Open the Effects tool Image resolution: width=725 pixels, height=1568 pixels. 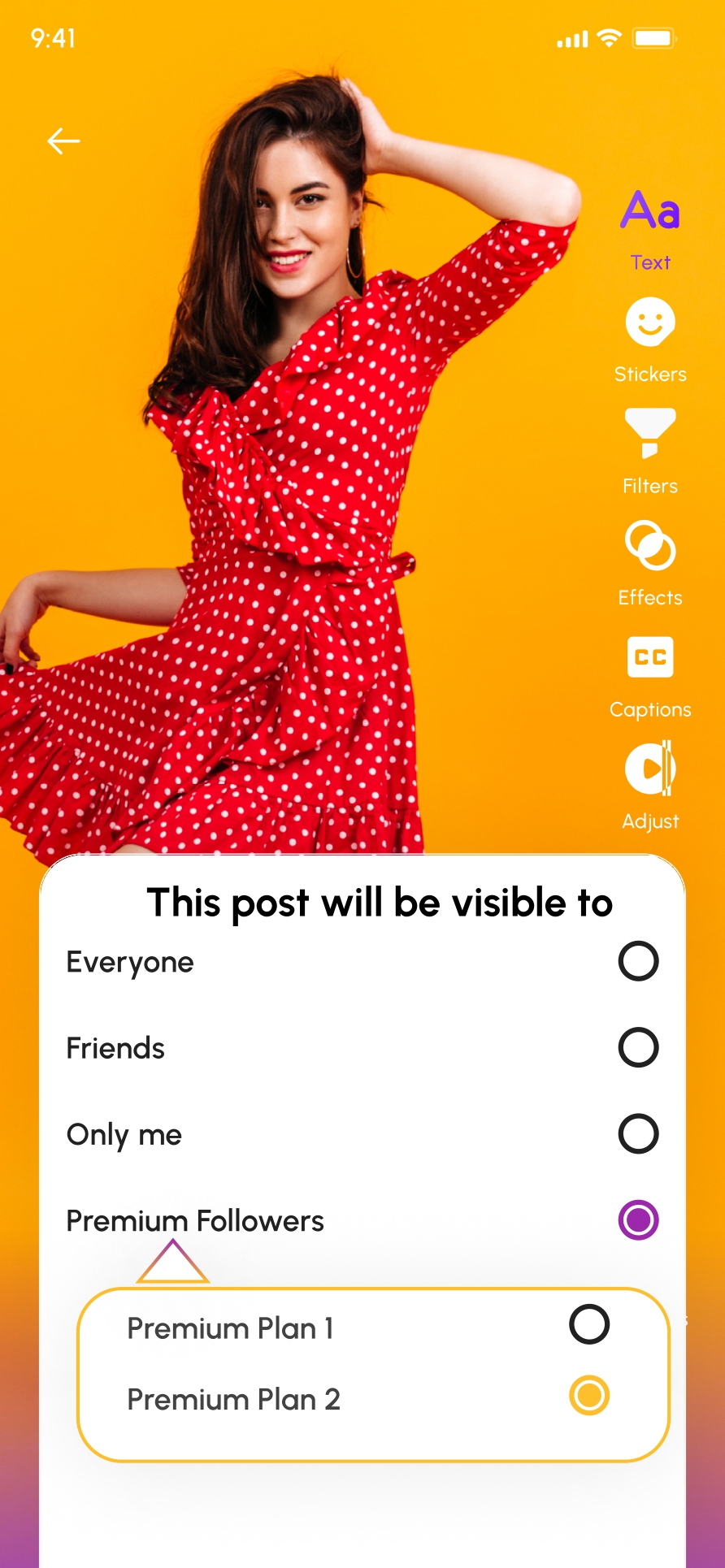[650, 546]
